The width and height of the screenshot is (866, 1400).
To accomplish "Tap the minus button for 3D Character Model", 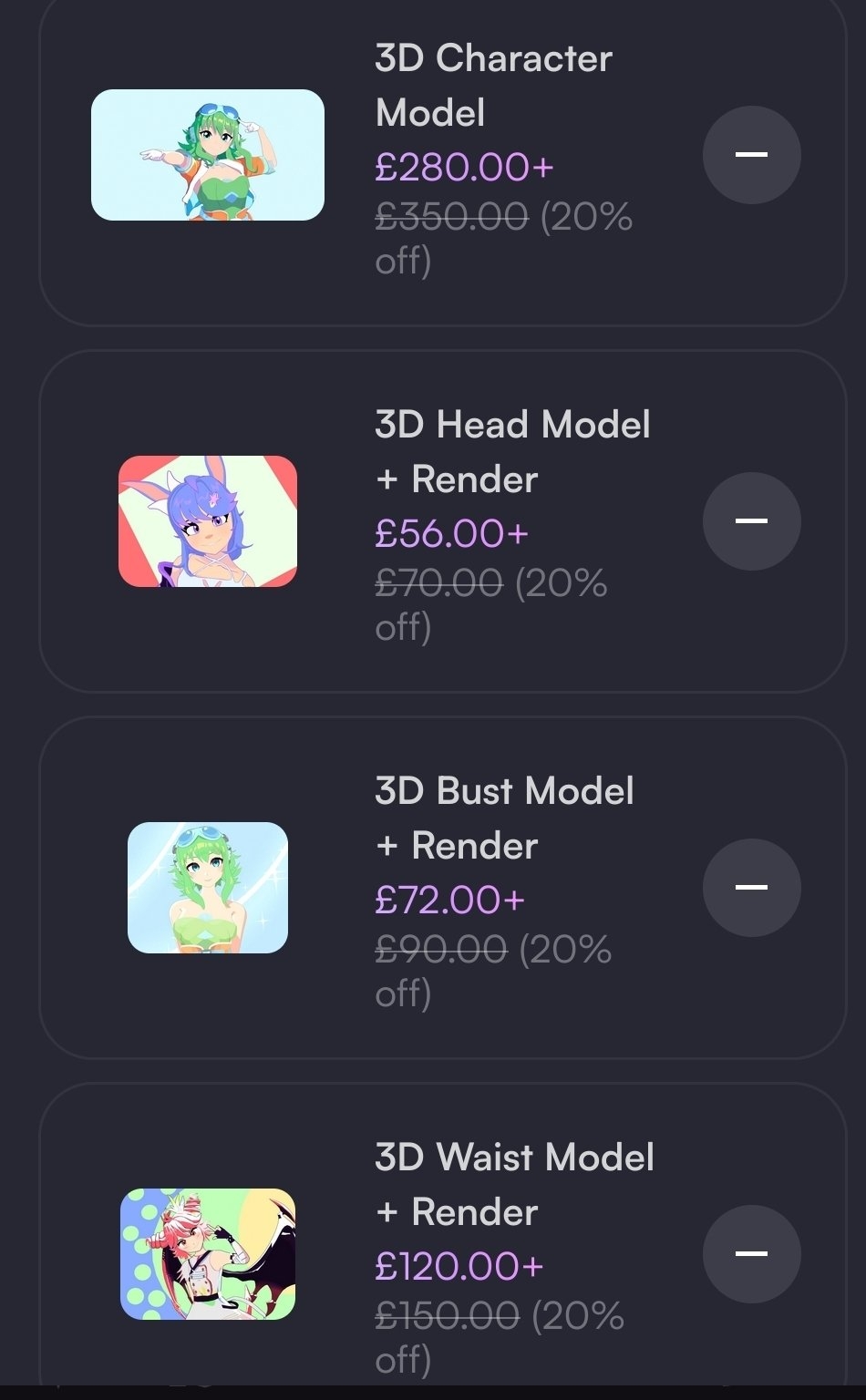I will tap(751, 155).
